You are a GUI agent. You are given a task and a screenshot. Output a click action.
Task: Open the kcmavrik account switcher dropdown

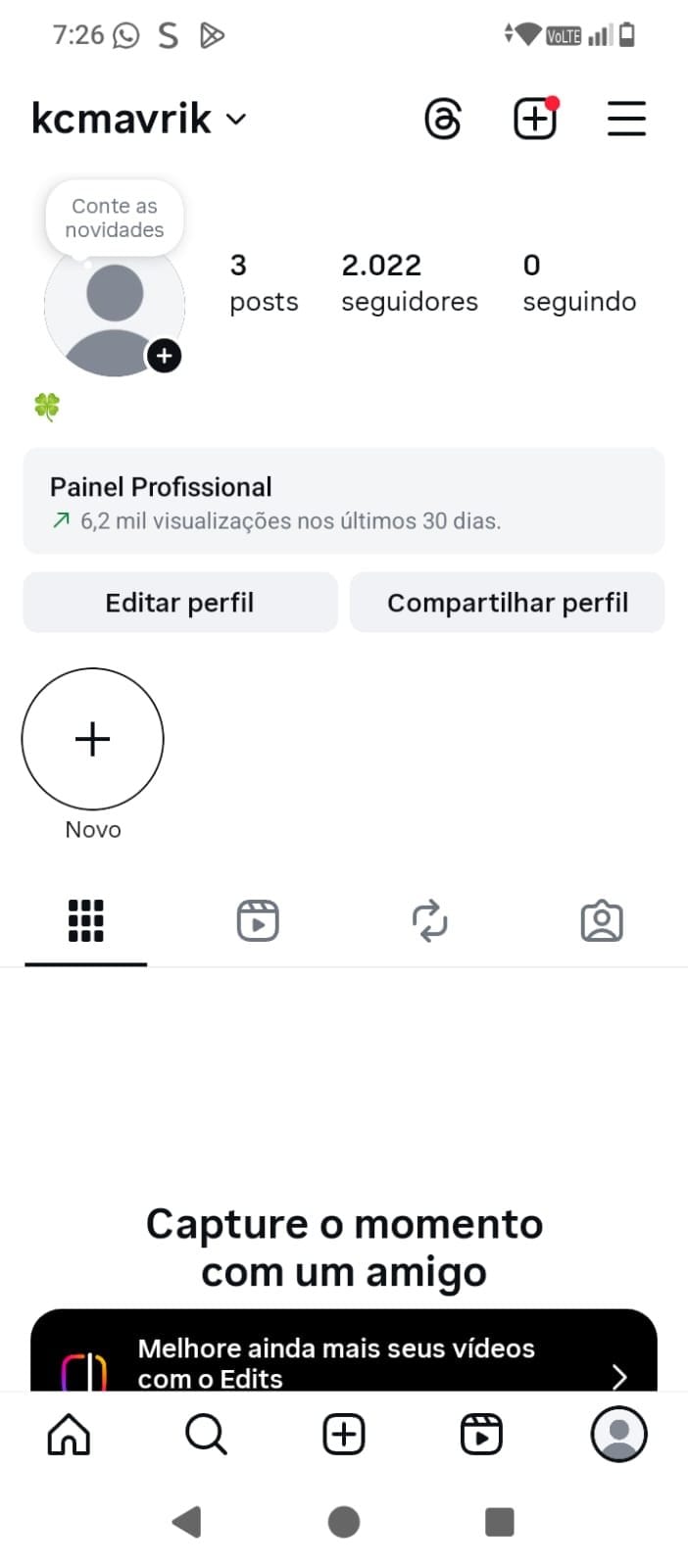click(139, 119)
